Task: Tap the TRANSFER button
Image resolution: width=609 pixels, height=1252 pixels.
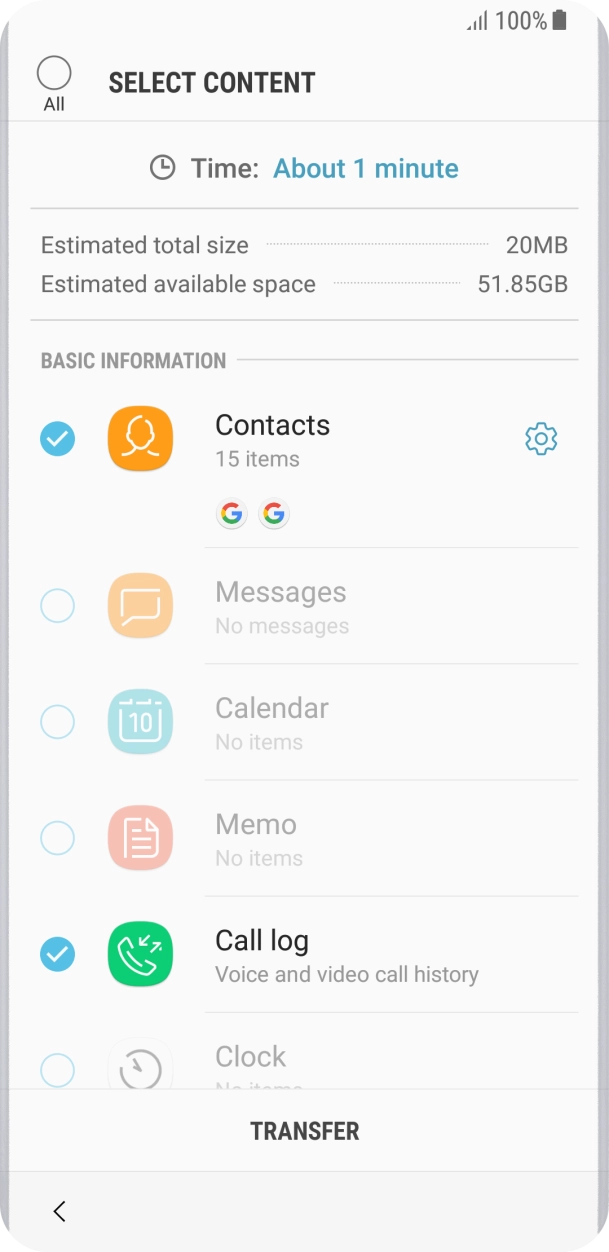Action: point(304,1131)
